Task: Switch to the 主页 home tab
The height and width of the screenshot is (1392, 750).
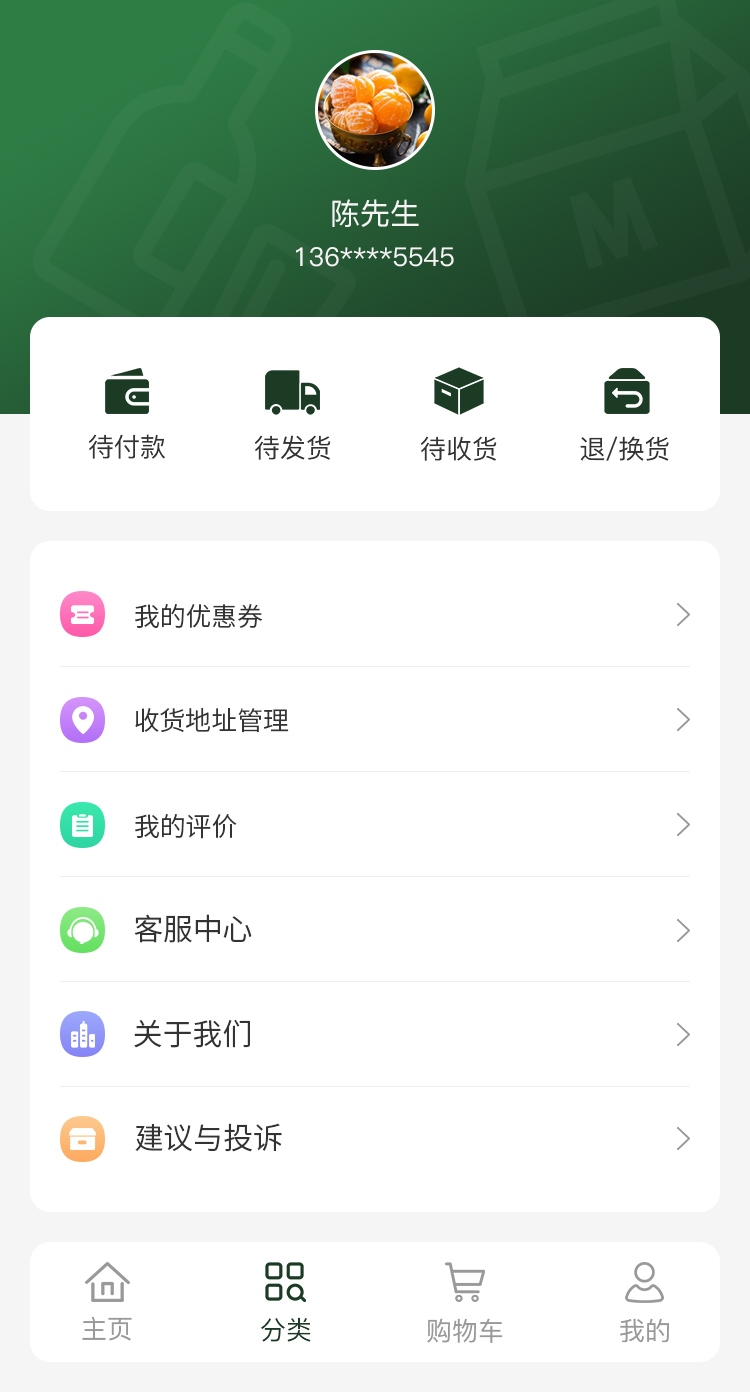Action: pyautogui.click(x=107, y=1302)
